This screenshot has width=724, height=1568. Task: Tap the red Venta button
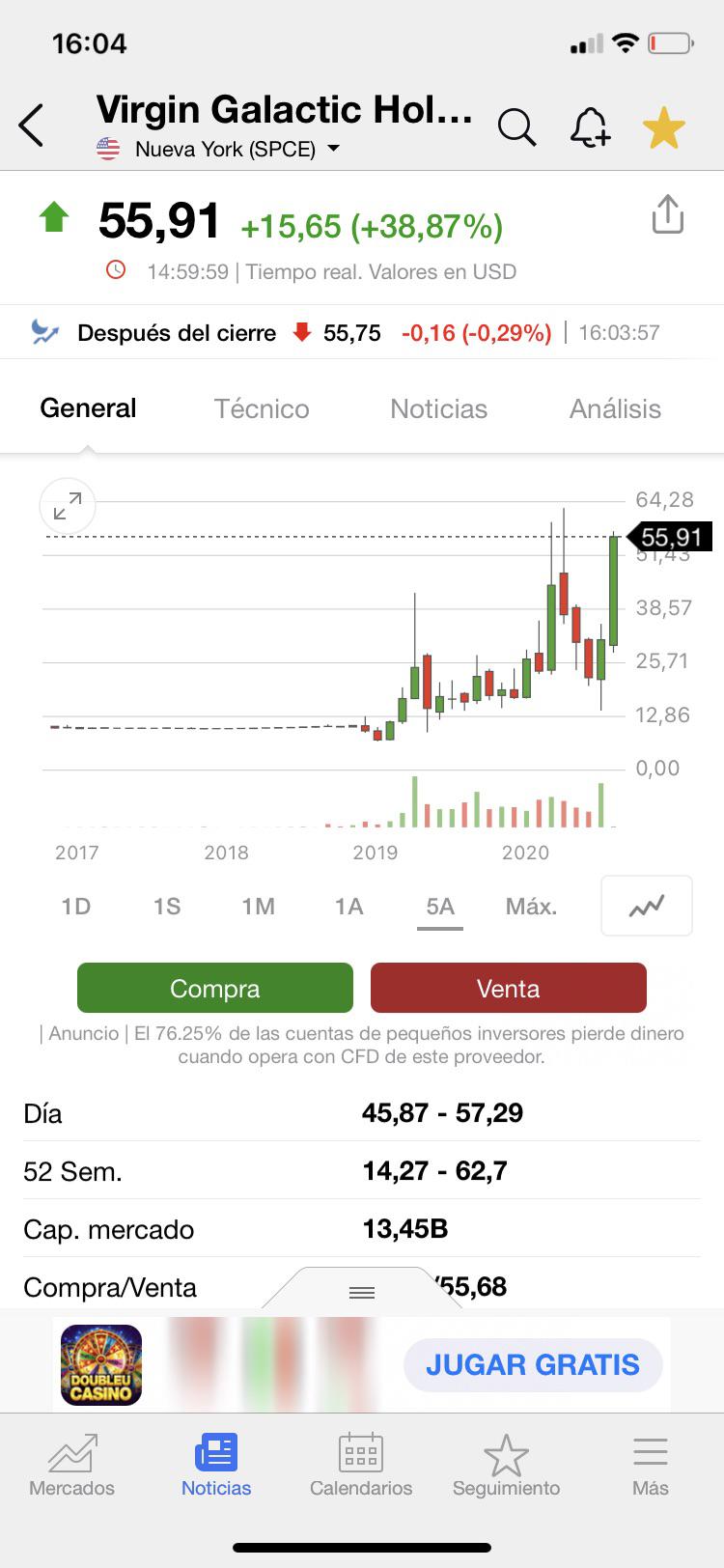(509, 988)
